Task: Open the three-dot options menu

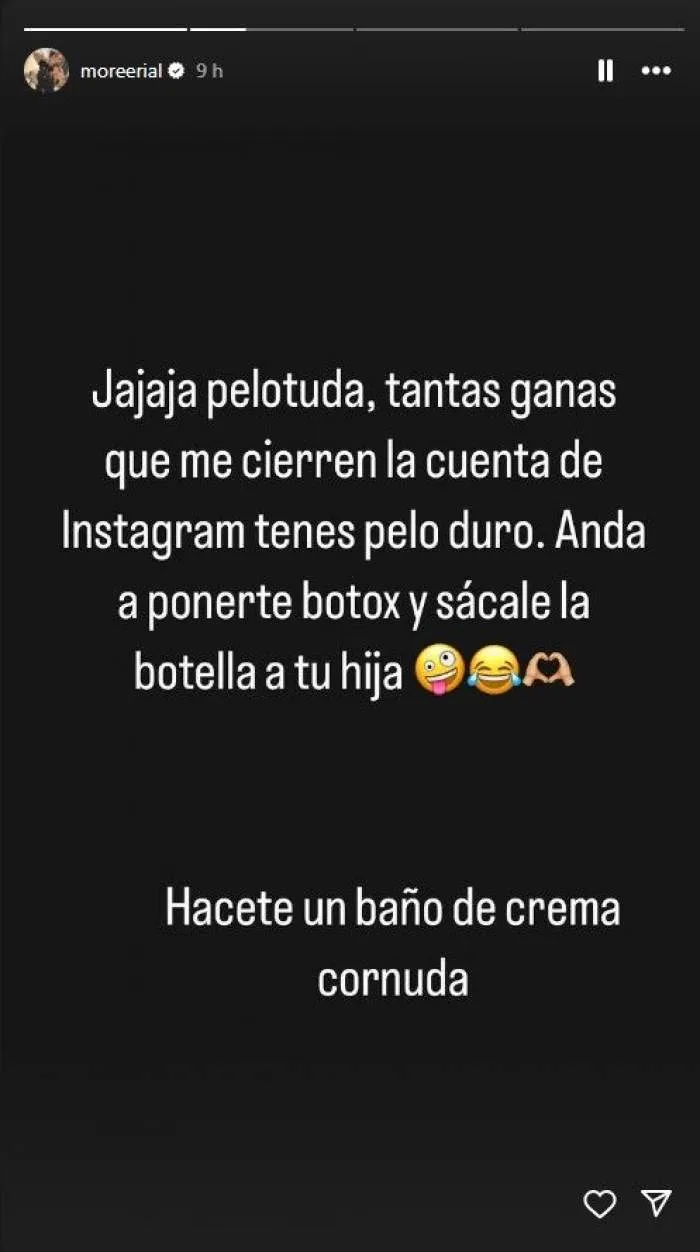Action: [656, 71]
